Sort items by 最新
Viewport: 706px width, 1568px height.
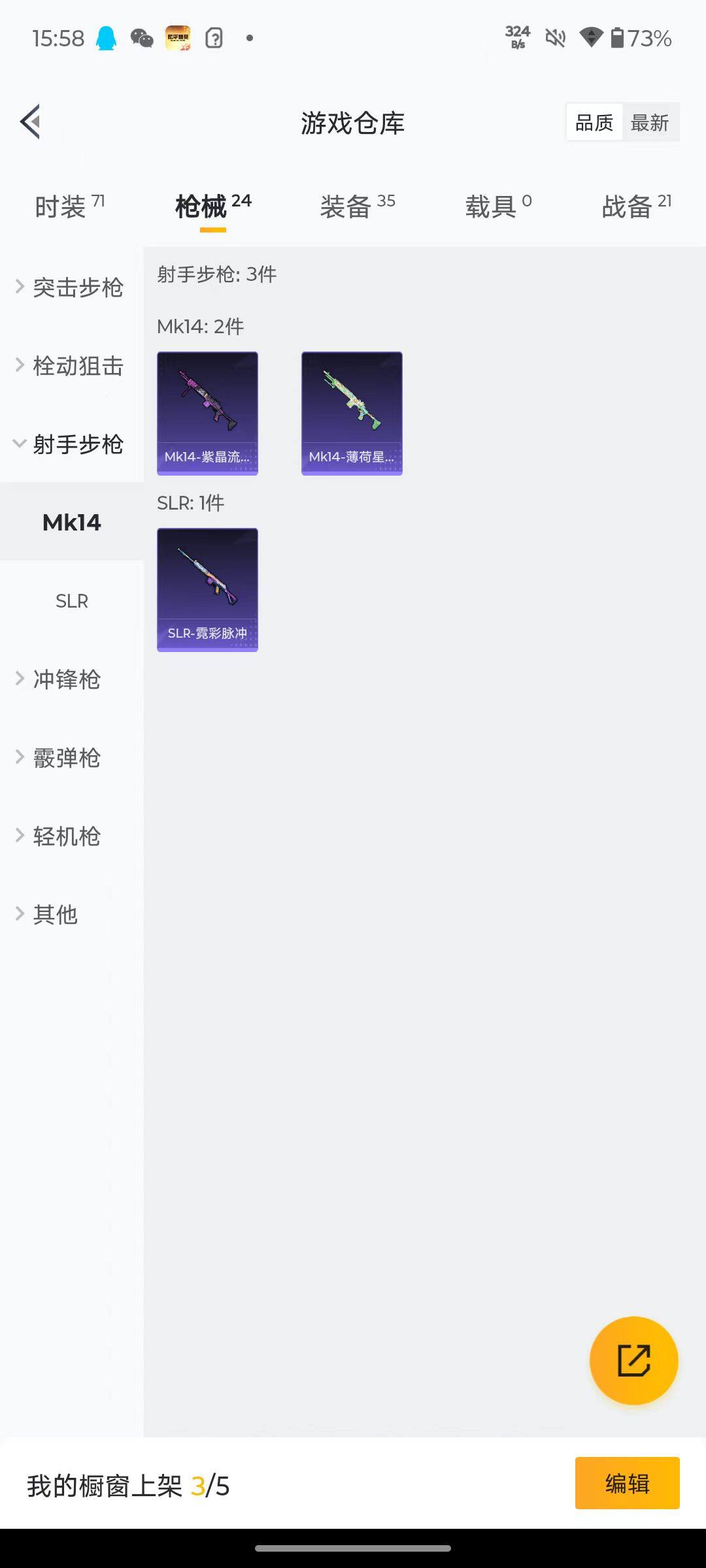650,123
